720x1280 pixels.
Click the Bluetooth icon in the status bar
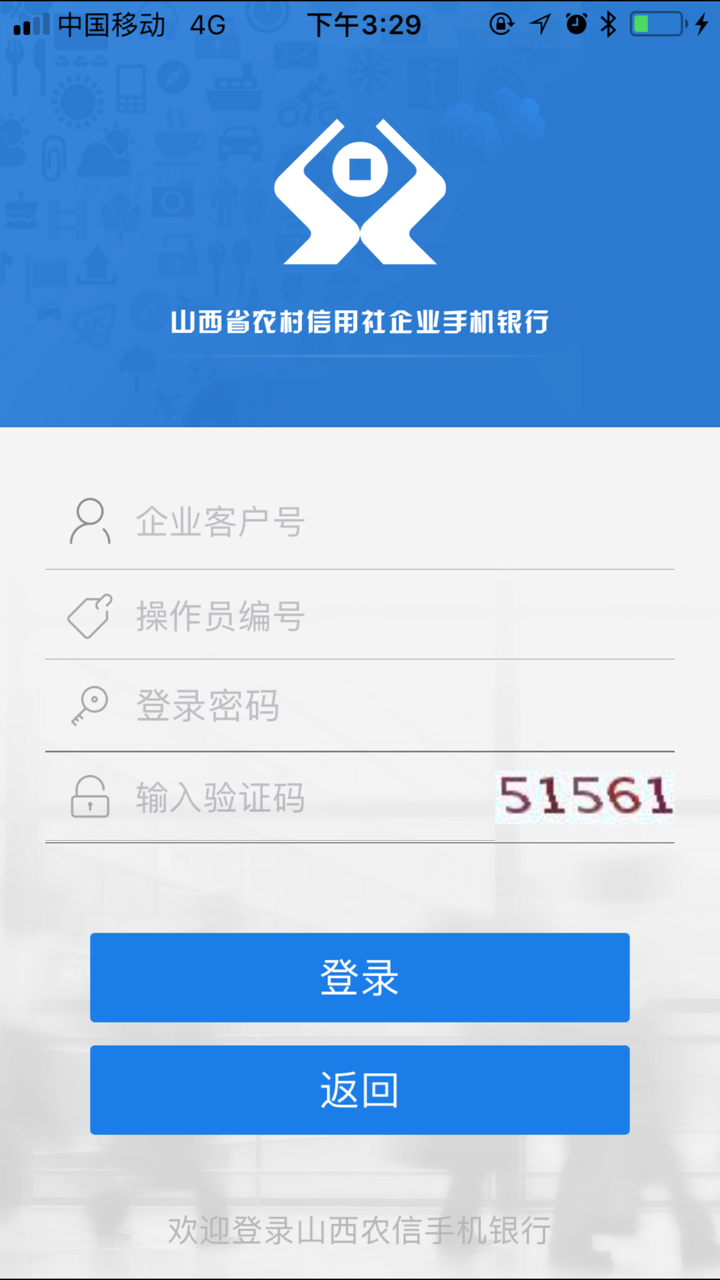[608, 25]
